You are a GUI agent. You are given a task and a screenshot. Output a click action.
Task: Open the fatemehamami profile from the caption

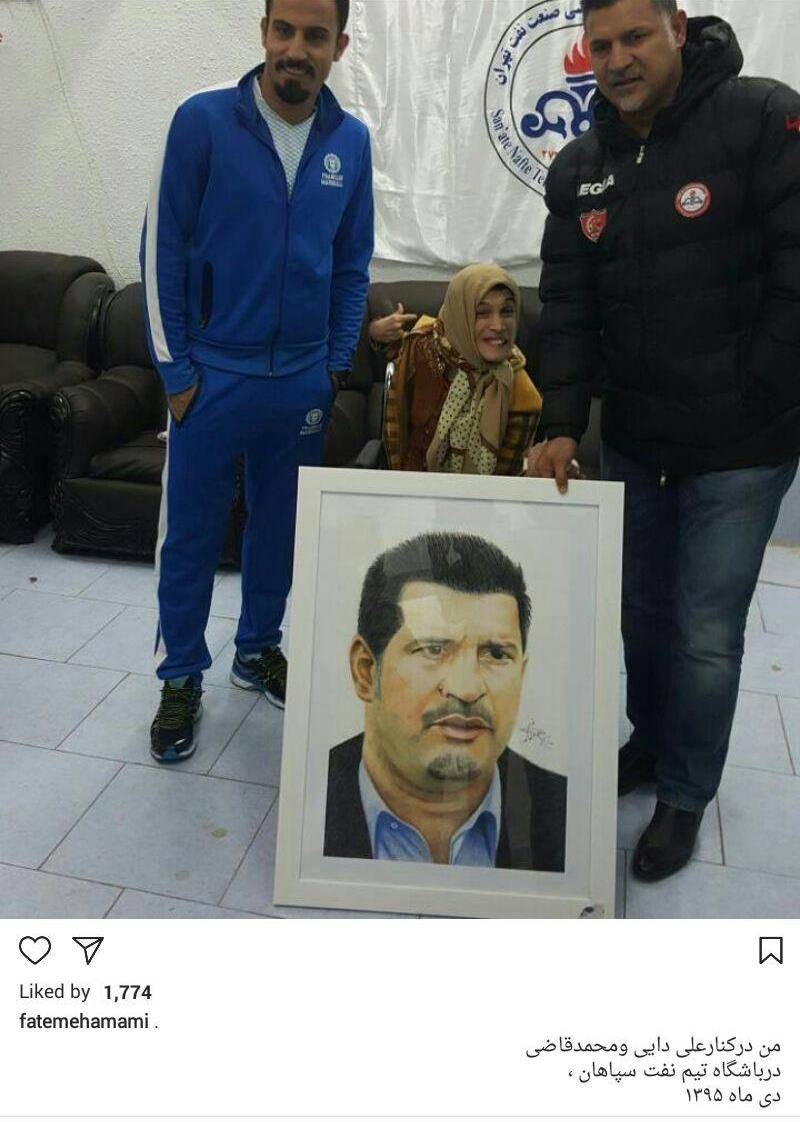84,1021
